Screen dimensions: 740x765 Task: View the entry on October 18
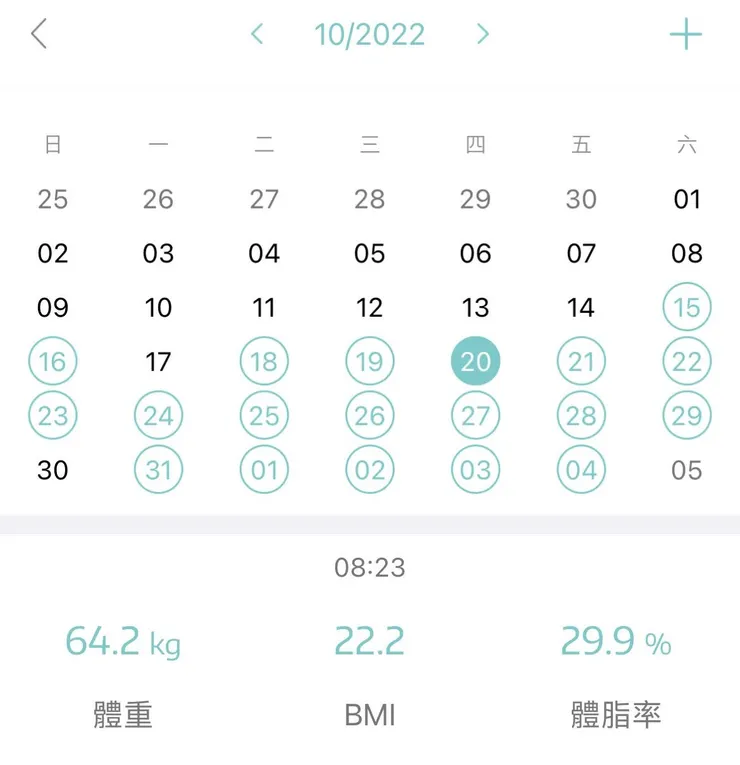tap(264, 362)
